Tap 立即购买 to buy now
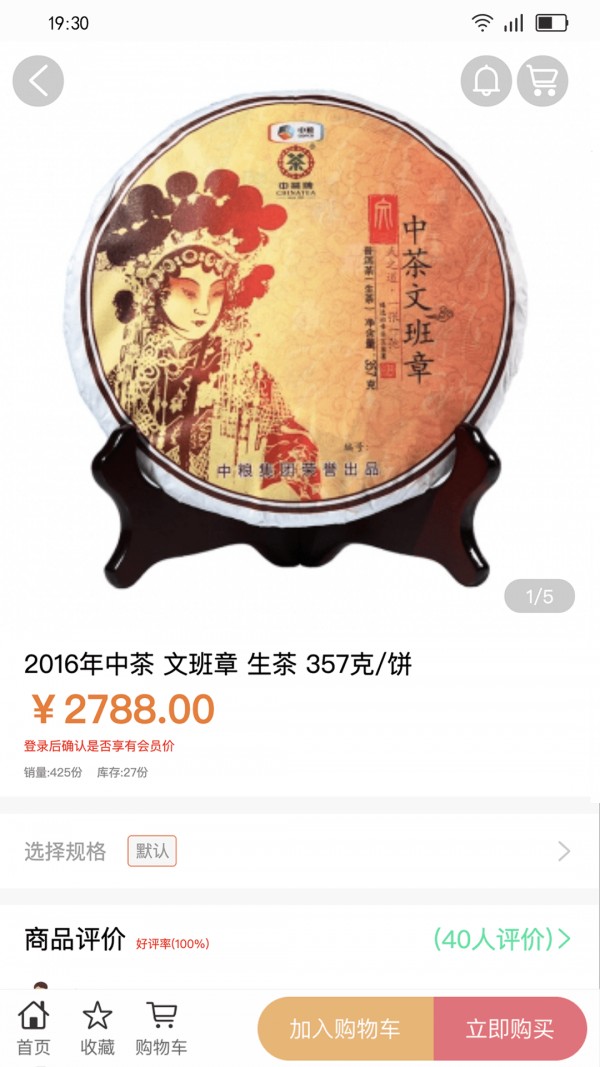This screenshot has width=600, height=1067. click(x=510, y=1029)
